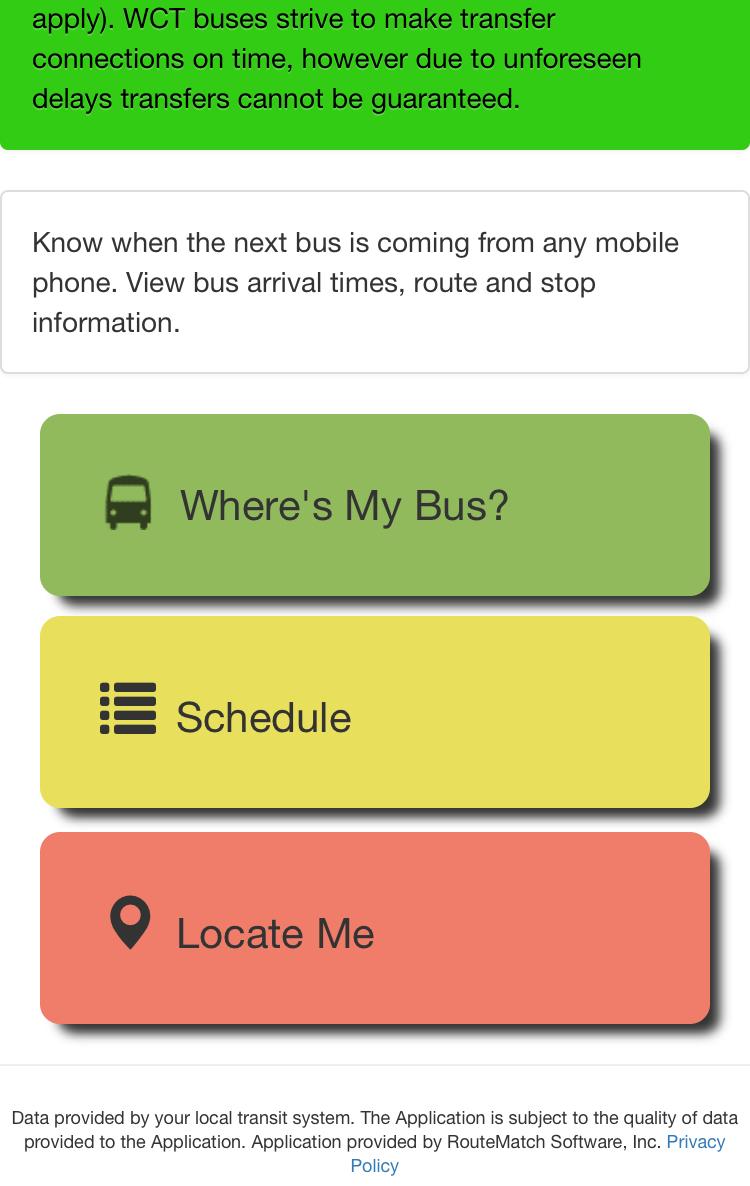
Task: Tap the Locate Me button
Action: [x=374, y=929]
